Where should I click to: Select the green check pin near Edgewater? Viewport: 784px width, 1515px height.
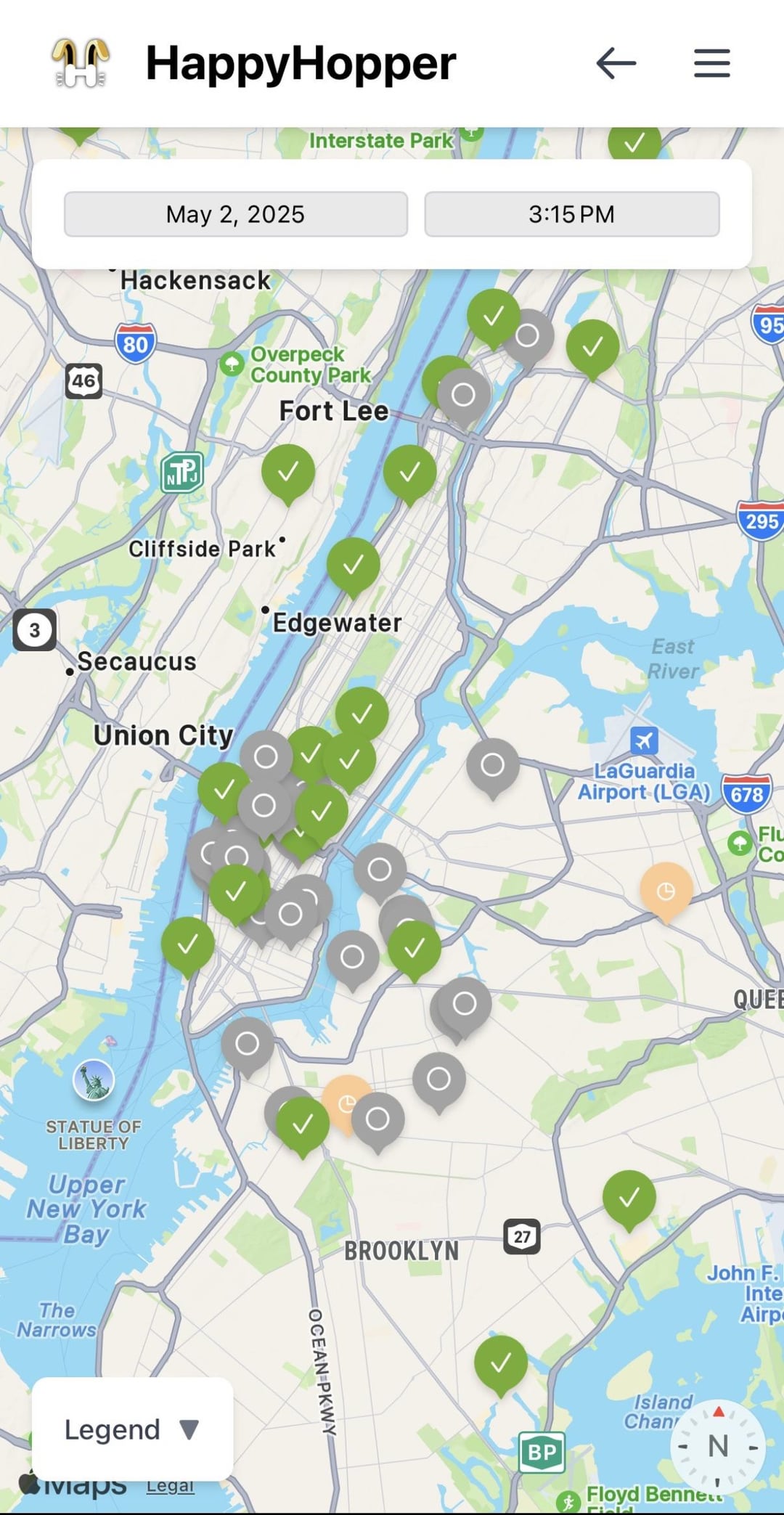click(353, 565)
